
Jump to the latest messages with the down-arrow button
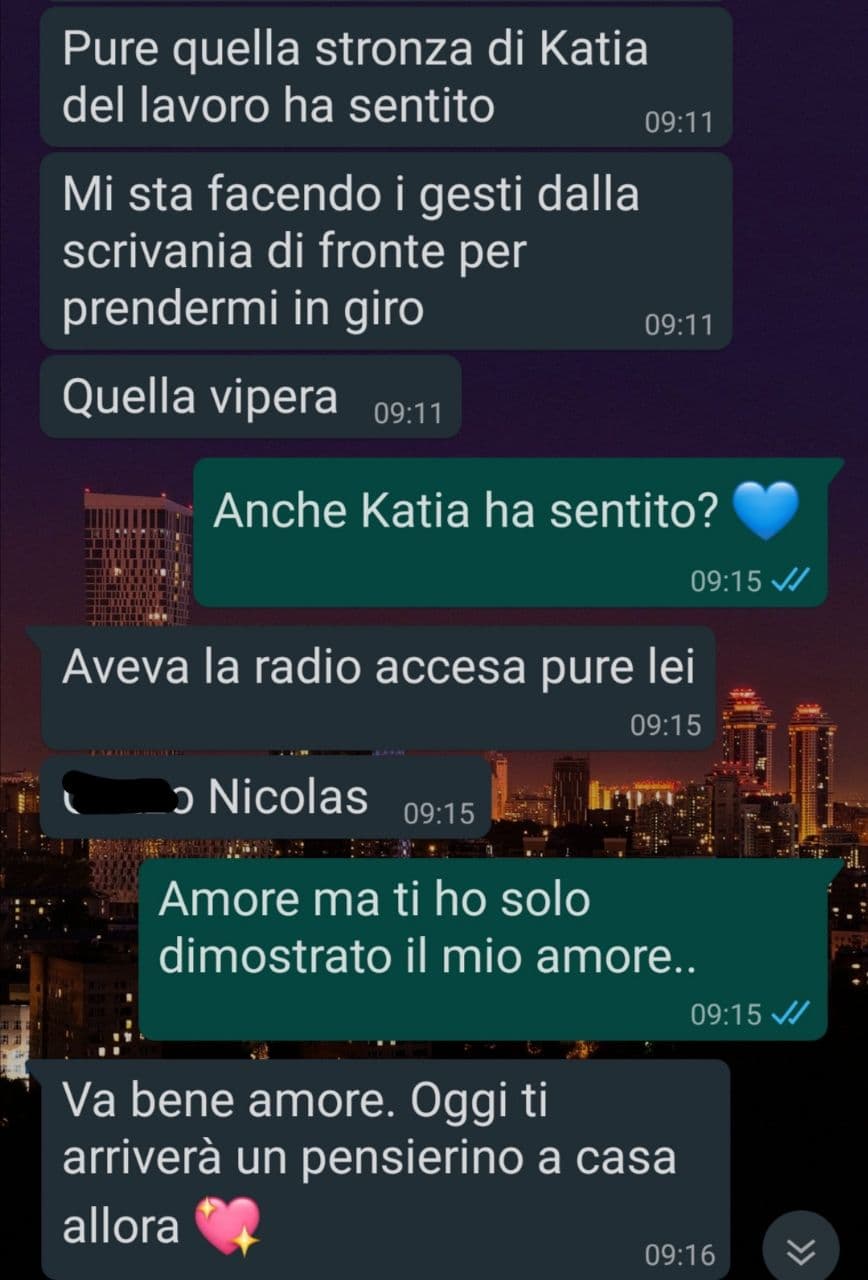point(801,1248)
